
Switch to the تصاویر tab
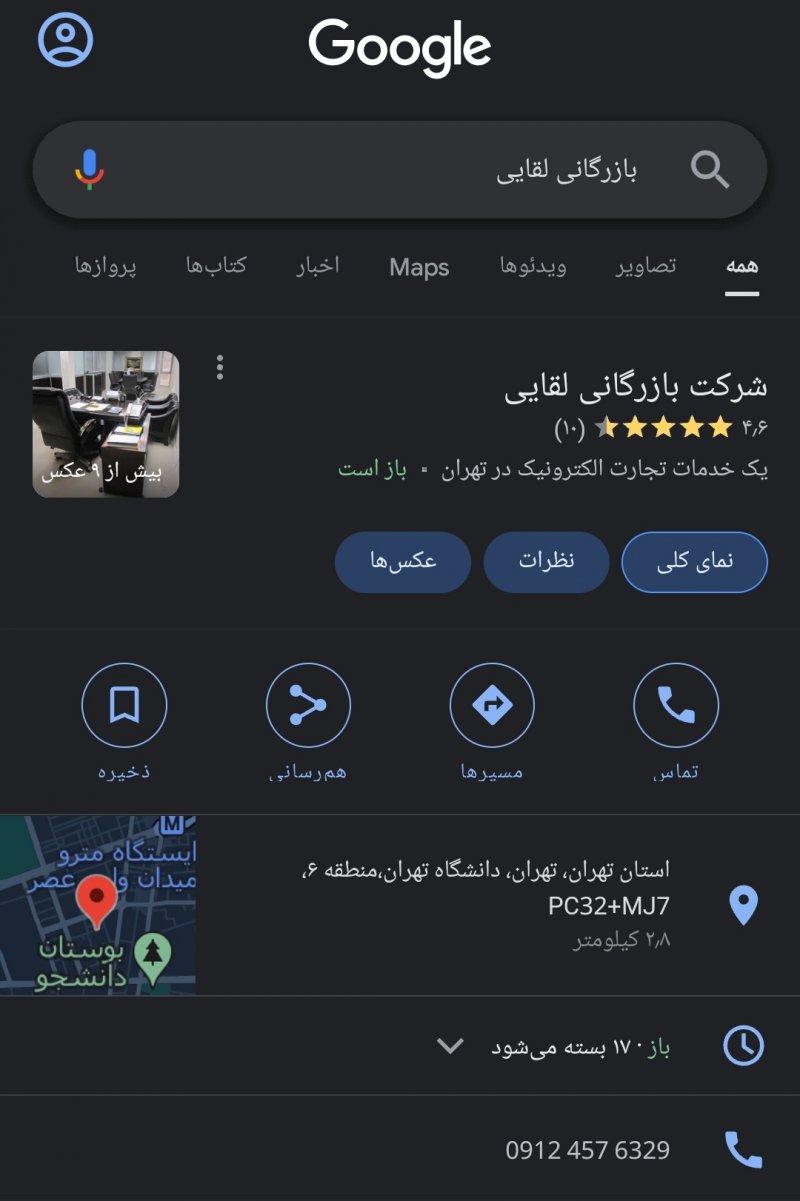(x=645, y=266)
